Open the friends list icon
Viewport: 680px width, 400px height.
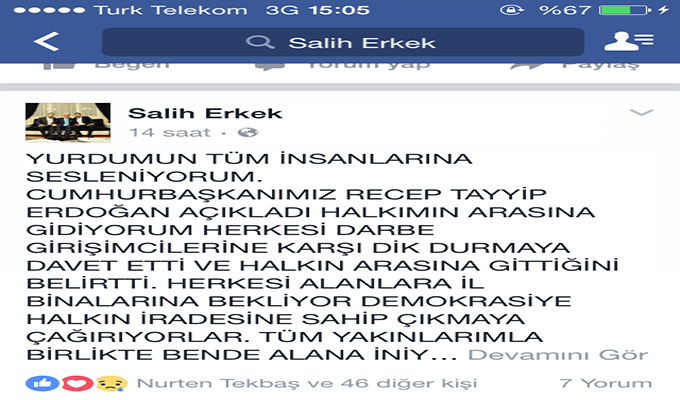point(628,43)
